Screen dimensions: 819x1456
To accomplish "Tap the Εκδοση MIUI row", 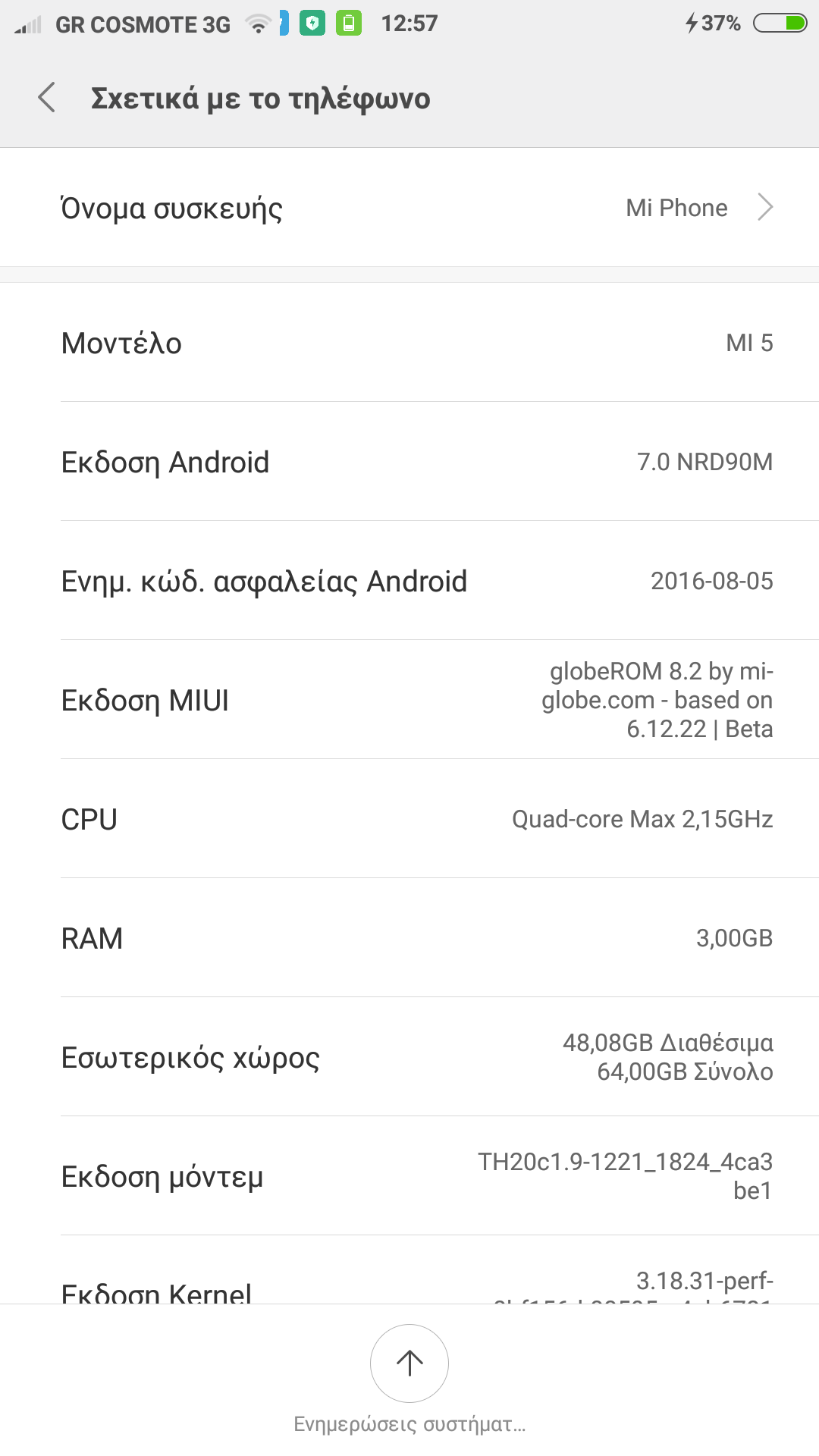I will [409, 700].
